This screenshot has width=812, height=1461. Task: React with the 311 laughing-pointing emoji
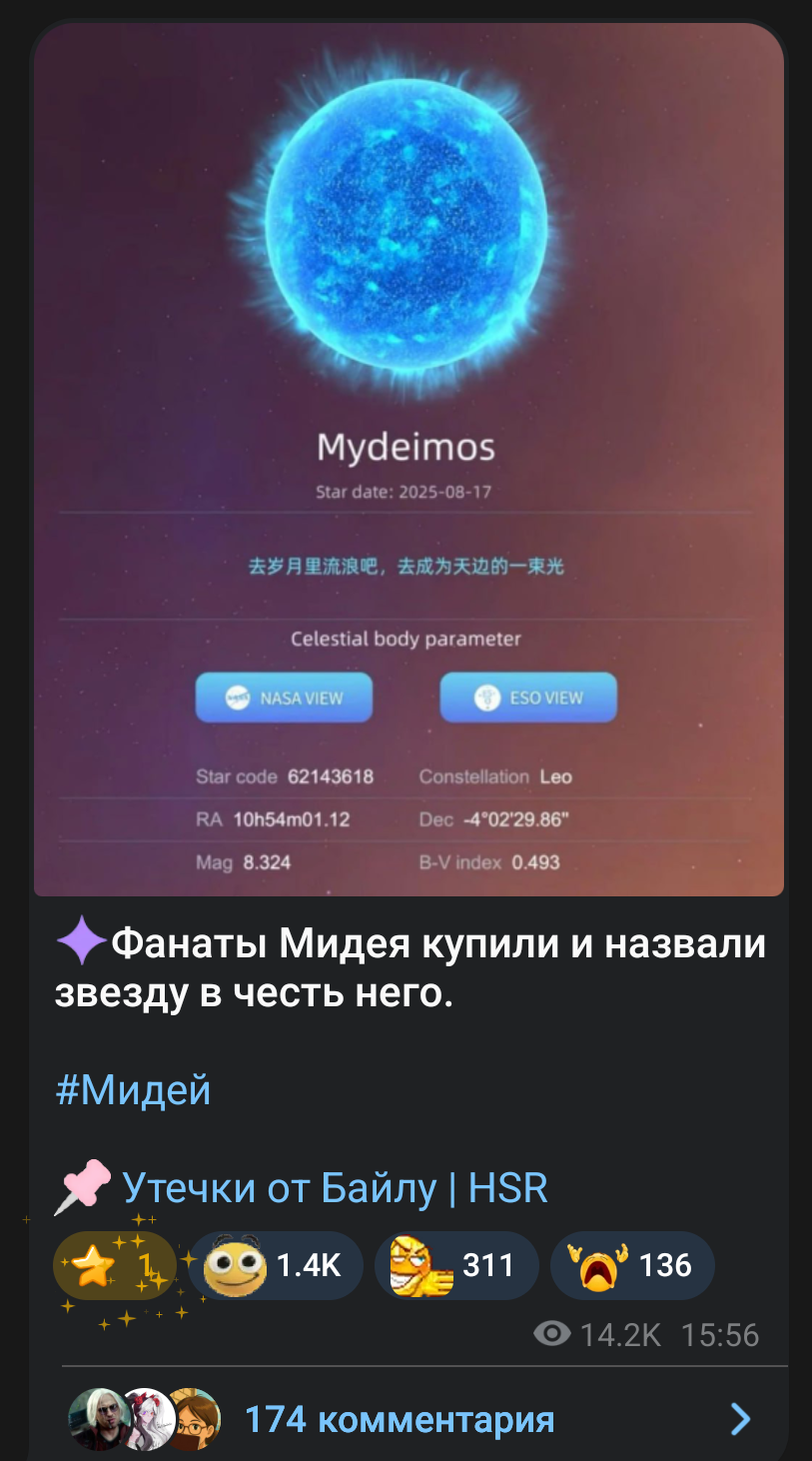click(456, 1266)
